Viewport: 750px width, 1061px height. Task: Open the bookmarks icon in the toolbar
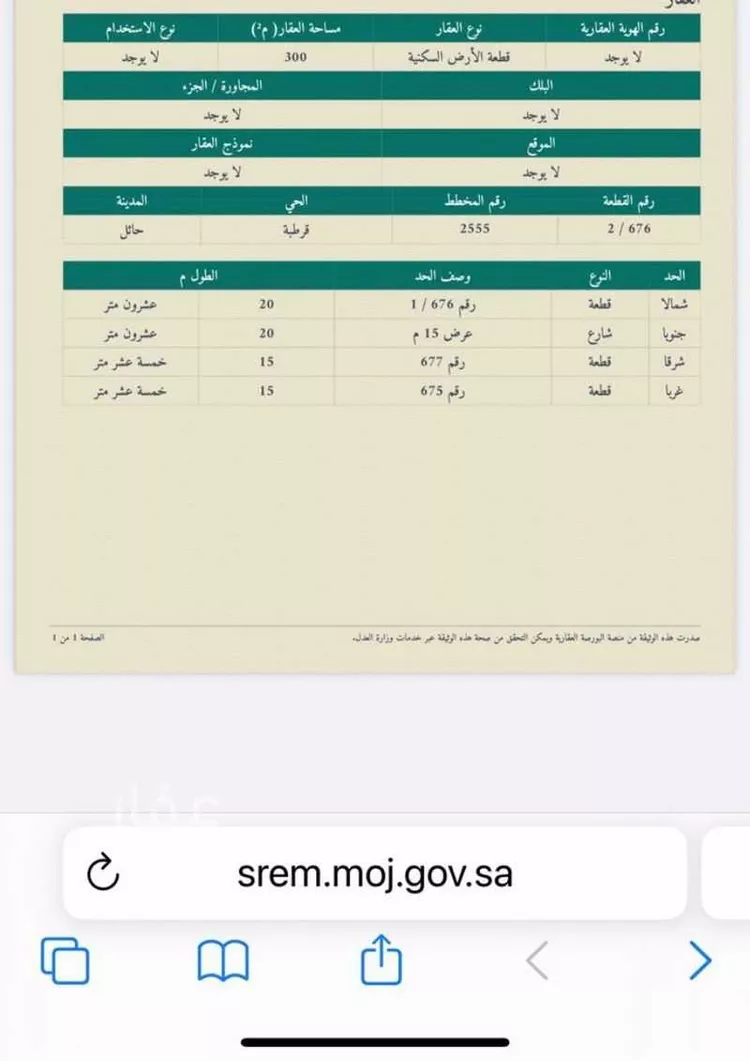tap(222, 960)
